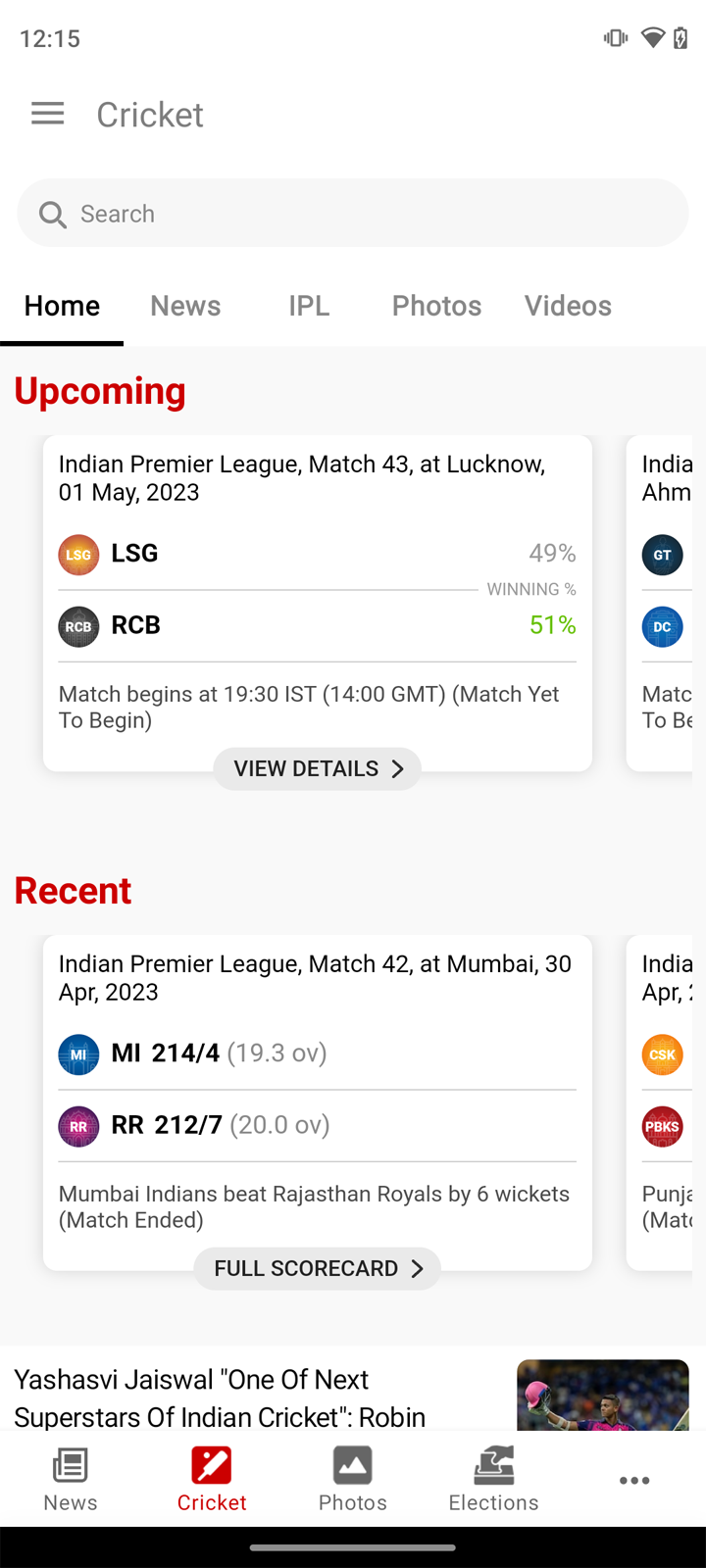Open the top Photos tab

coord(436,306)
